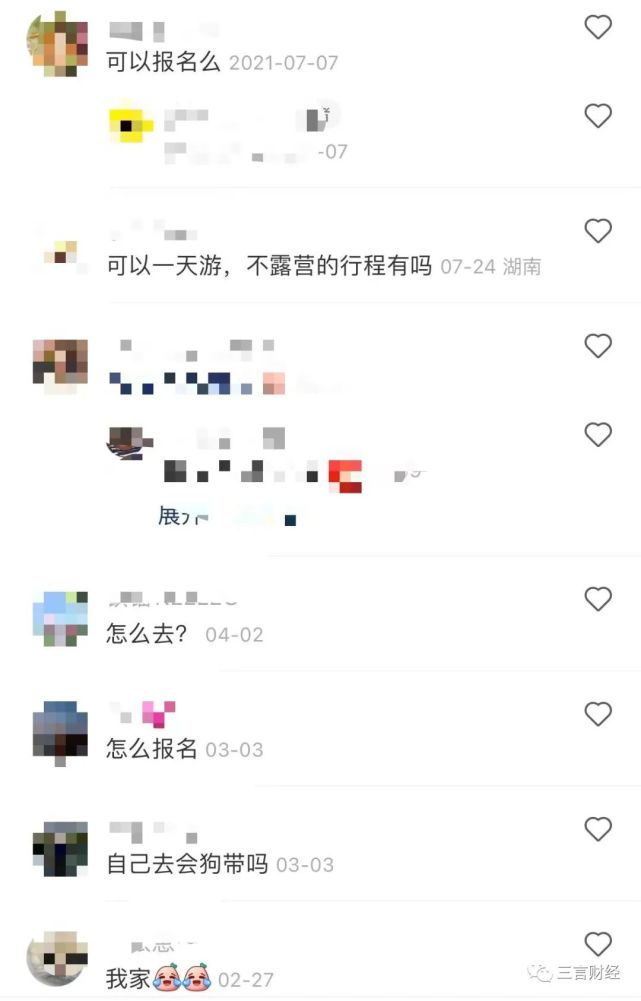Like the comment '怎么报名'
The height and width of the screenshot is (1001, 641).
pyautogui.click(x=598, y=714)
